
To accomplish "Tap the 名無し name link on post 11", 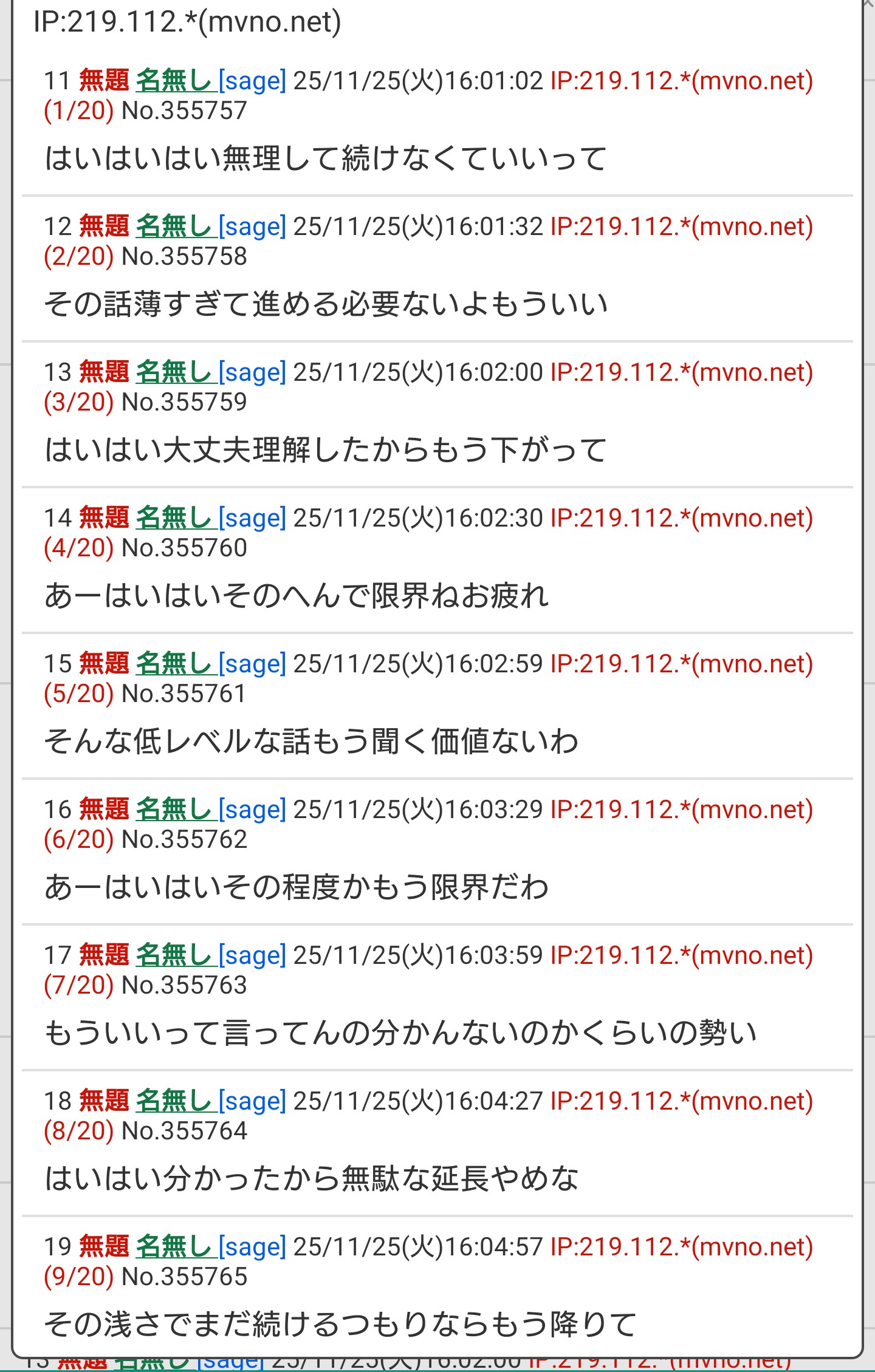I will coord(174,81).
